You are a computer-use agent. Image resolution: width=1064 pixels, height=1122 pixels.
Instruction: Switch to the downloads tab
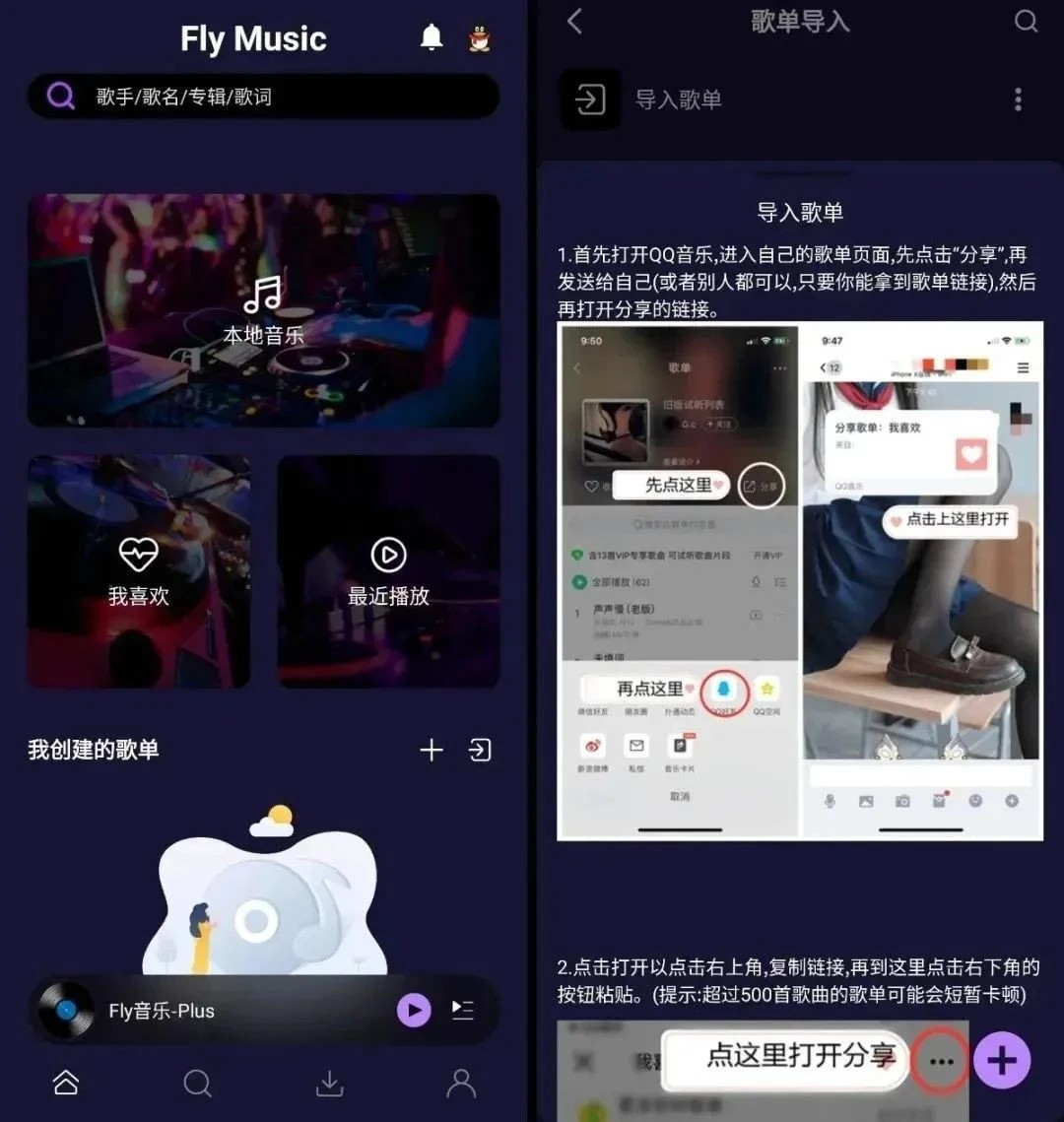click(x=329, y=1084)
